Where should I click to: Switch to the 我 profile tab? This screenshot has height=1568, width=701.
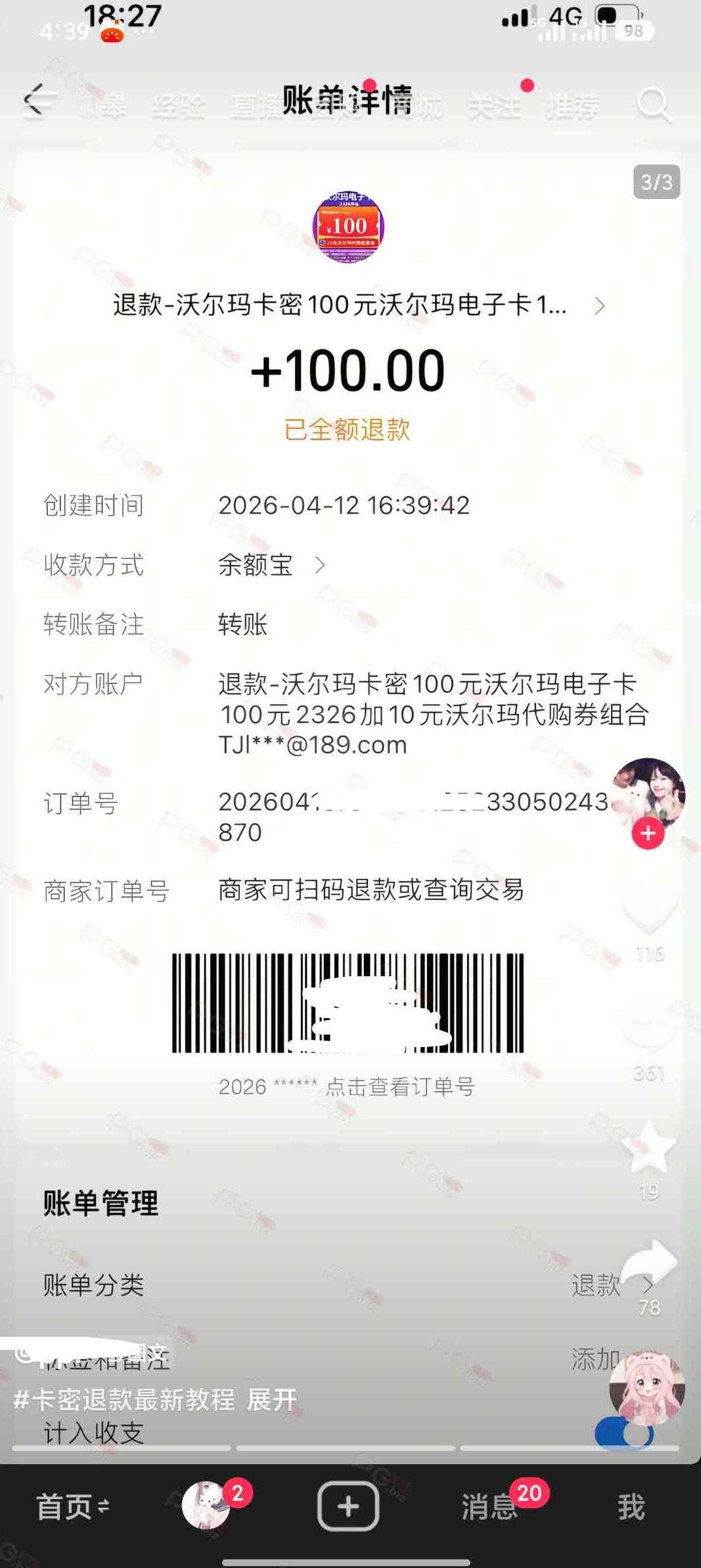[631, 1506]
